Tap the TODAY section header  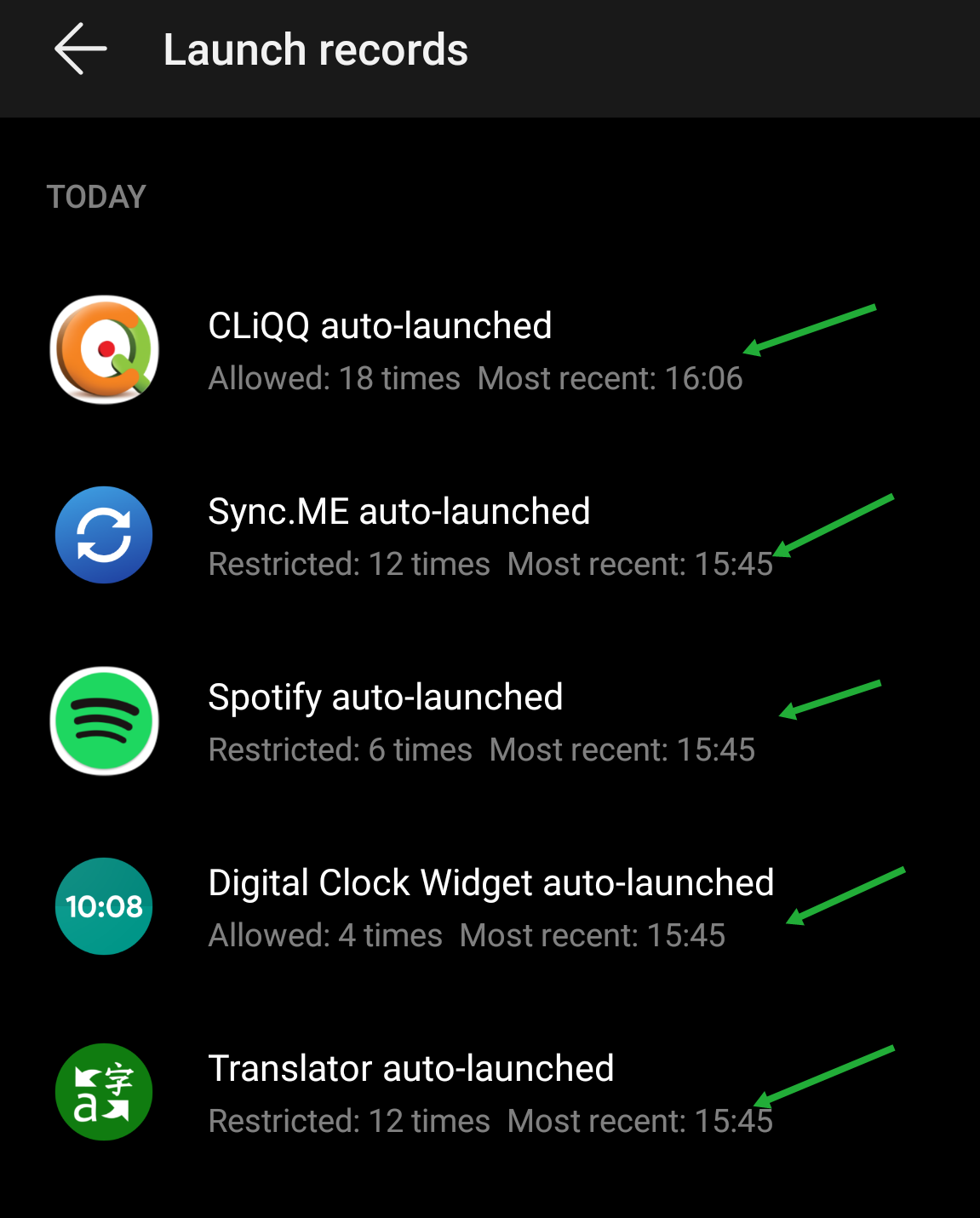pyautogui.click(x=96, y=196)
